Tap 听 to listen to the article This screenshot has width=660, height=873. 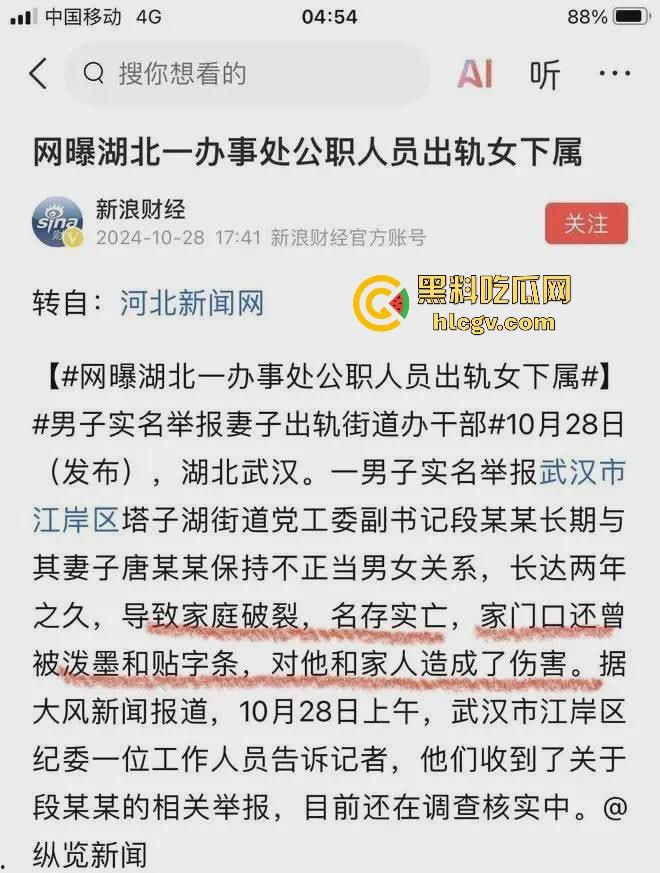tap(545, 75)
